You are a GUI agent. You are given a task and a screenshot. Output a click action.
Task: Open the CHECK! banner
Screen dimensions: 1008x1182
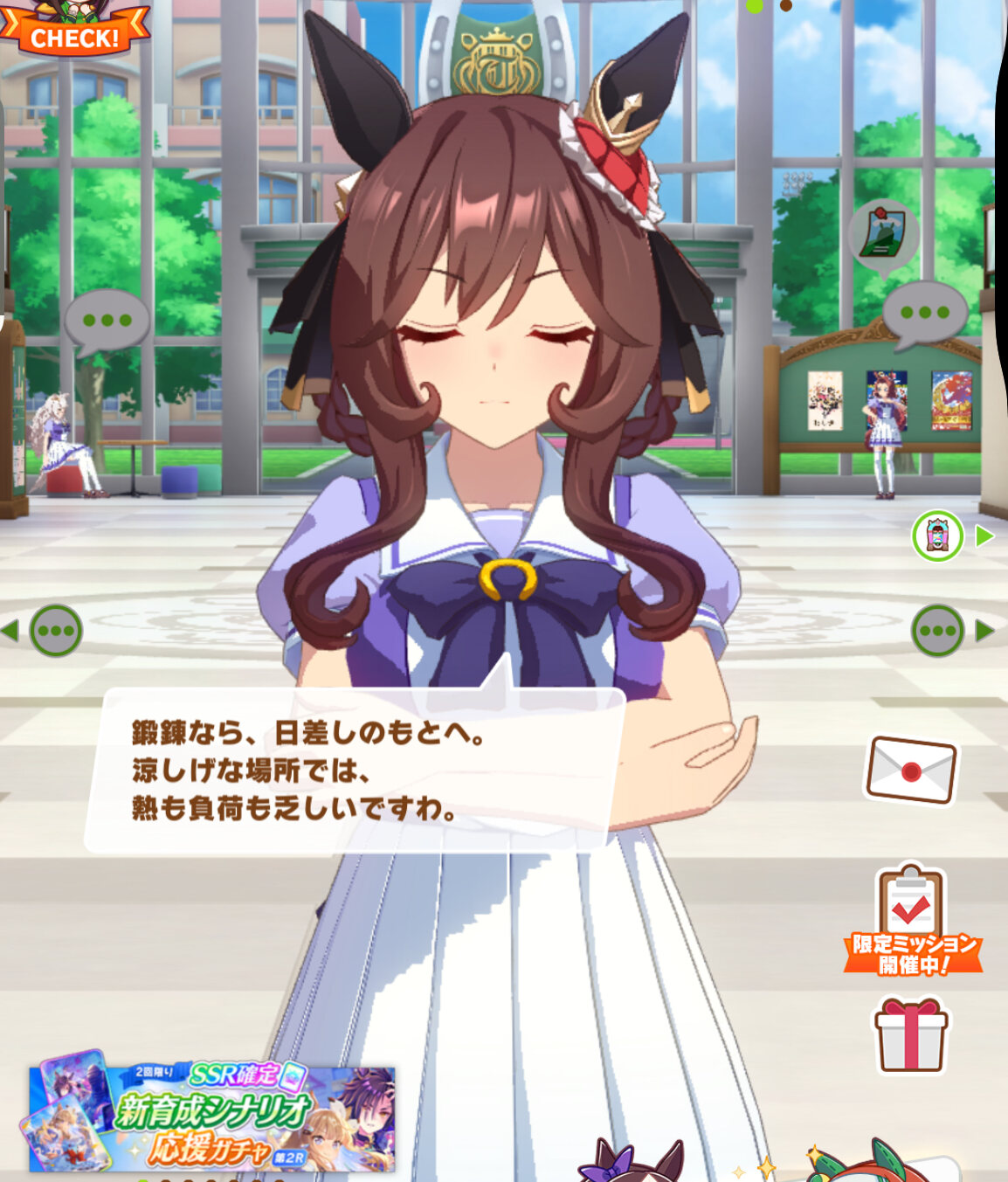74,28
